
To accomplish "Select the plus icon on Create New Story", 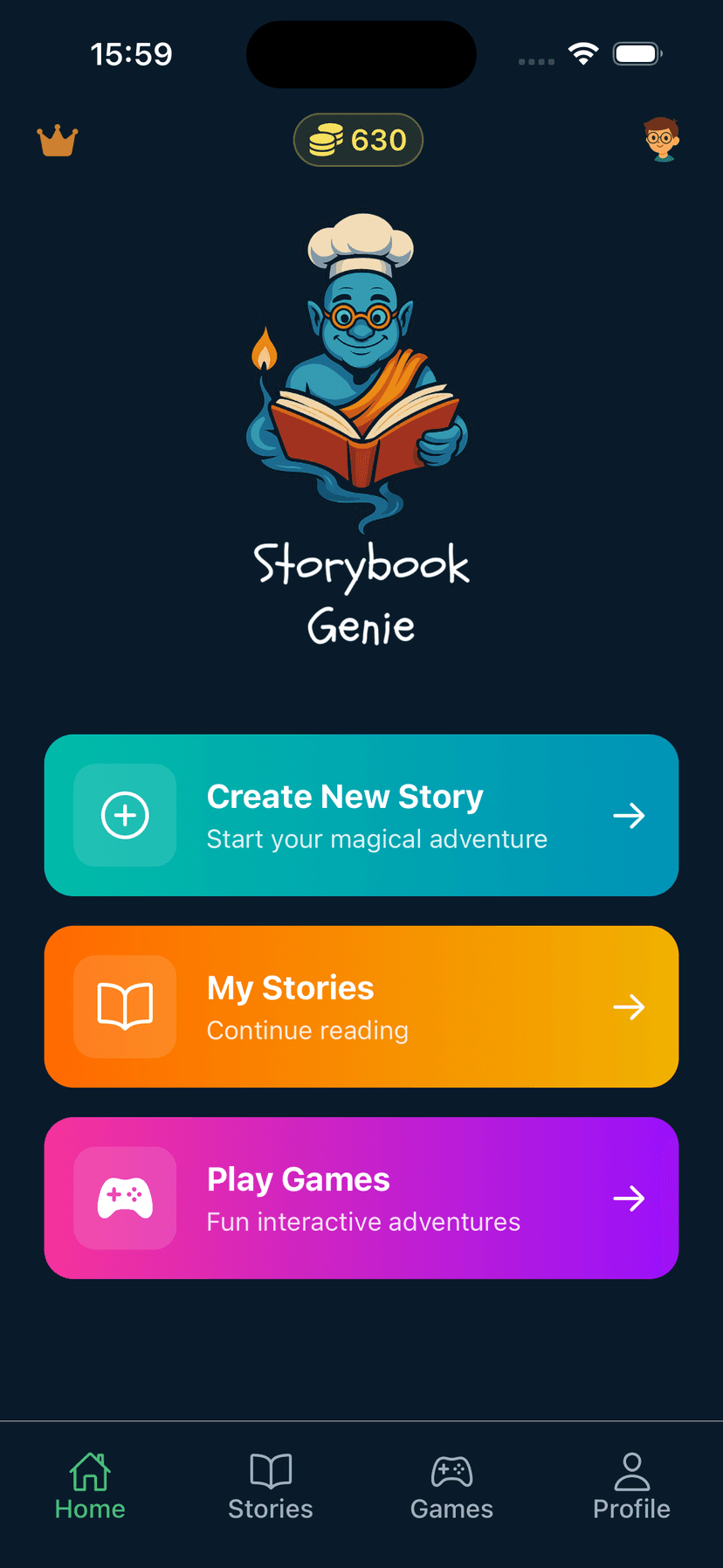I will [x=125, y=815].
